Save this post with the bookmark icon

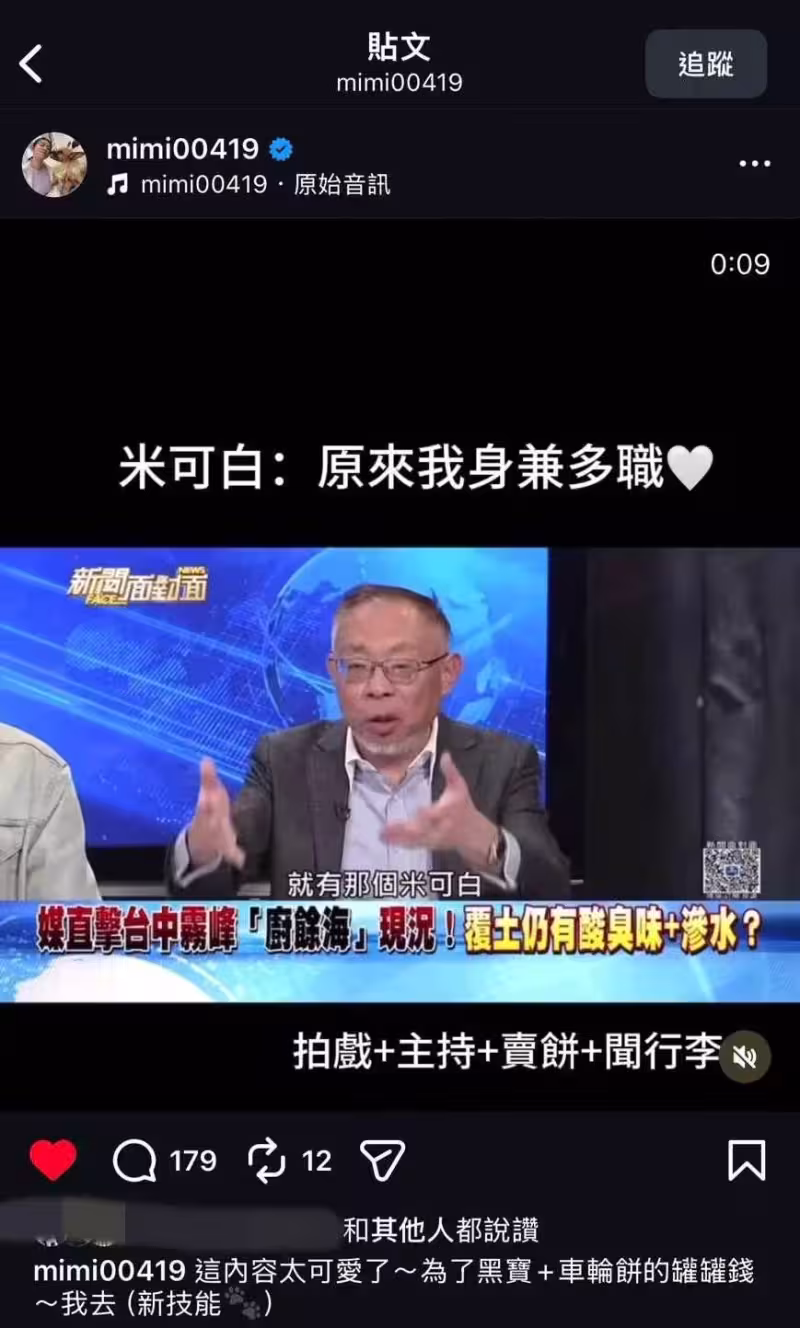coord(746,1161)
